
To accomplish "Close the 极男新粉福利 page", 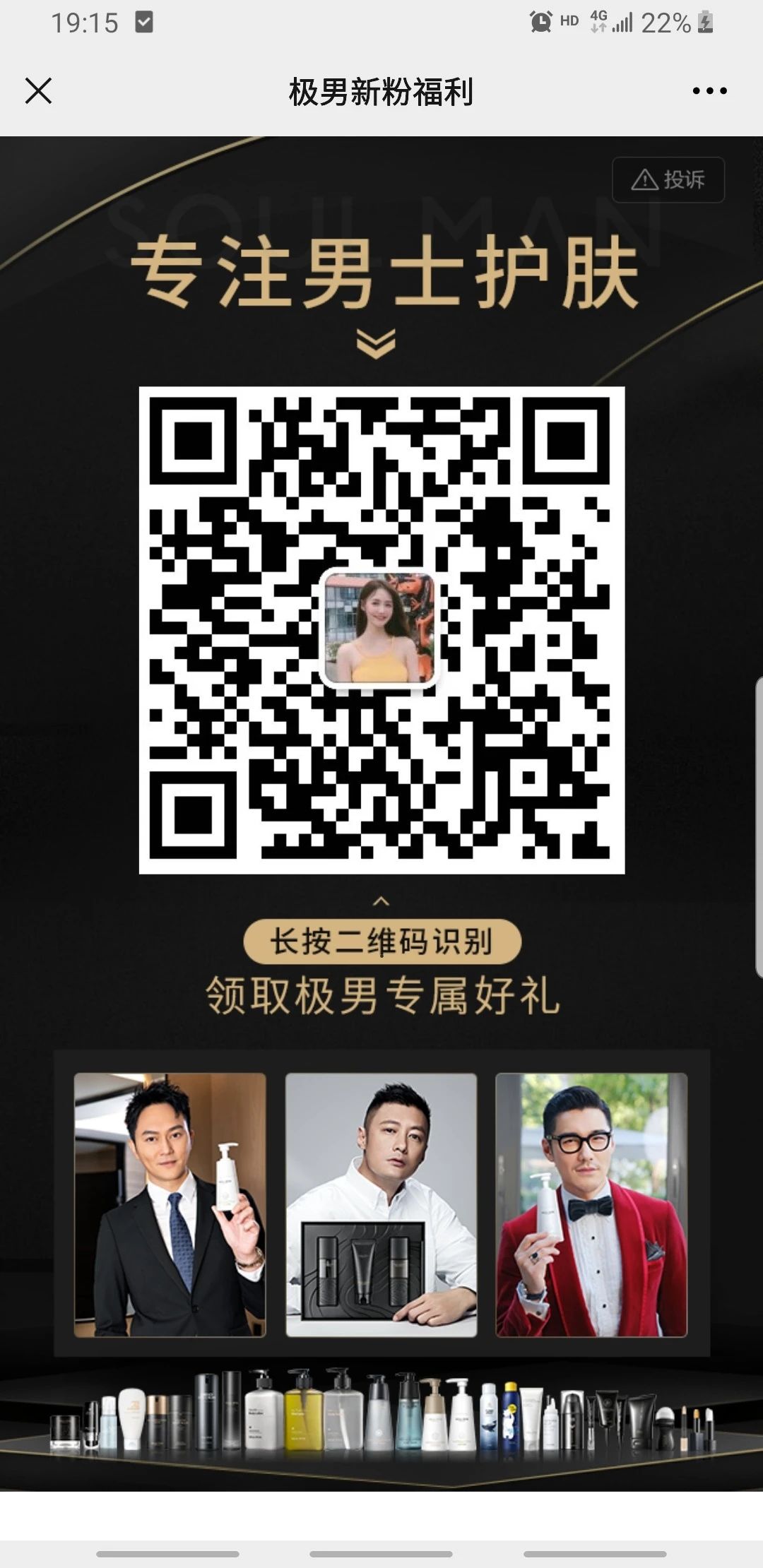I will point(38,91).
